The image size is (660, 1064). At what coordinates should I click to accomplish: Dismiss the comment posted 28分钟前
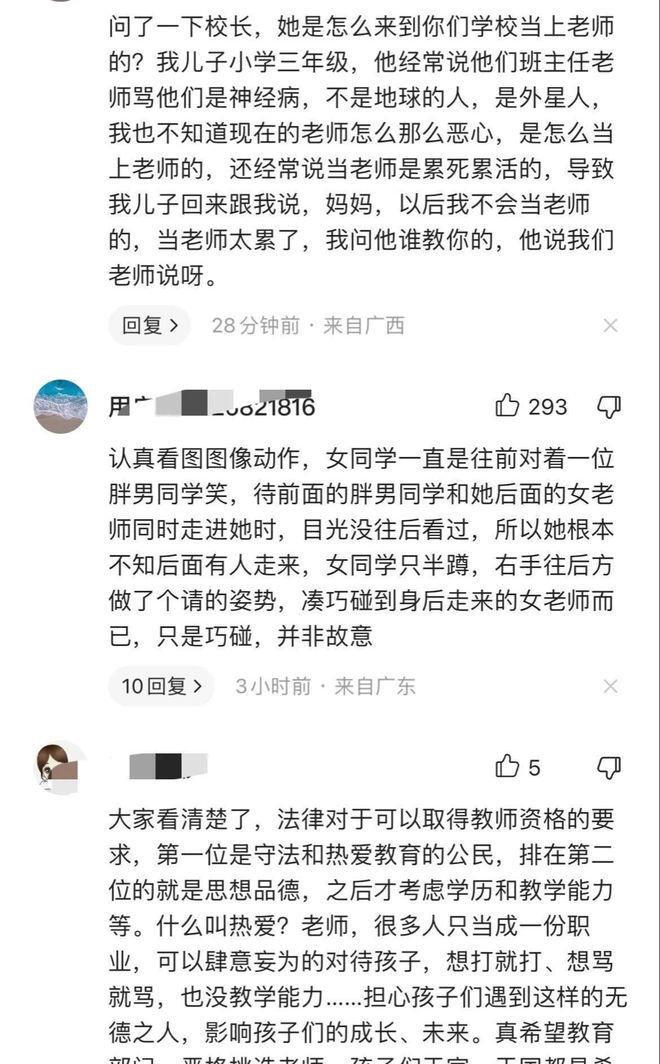[610, 325]
